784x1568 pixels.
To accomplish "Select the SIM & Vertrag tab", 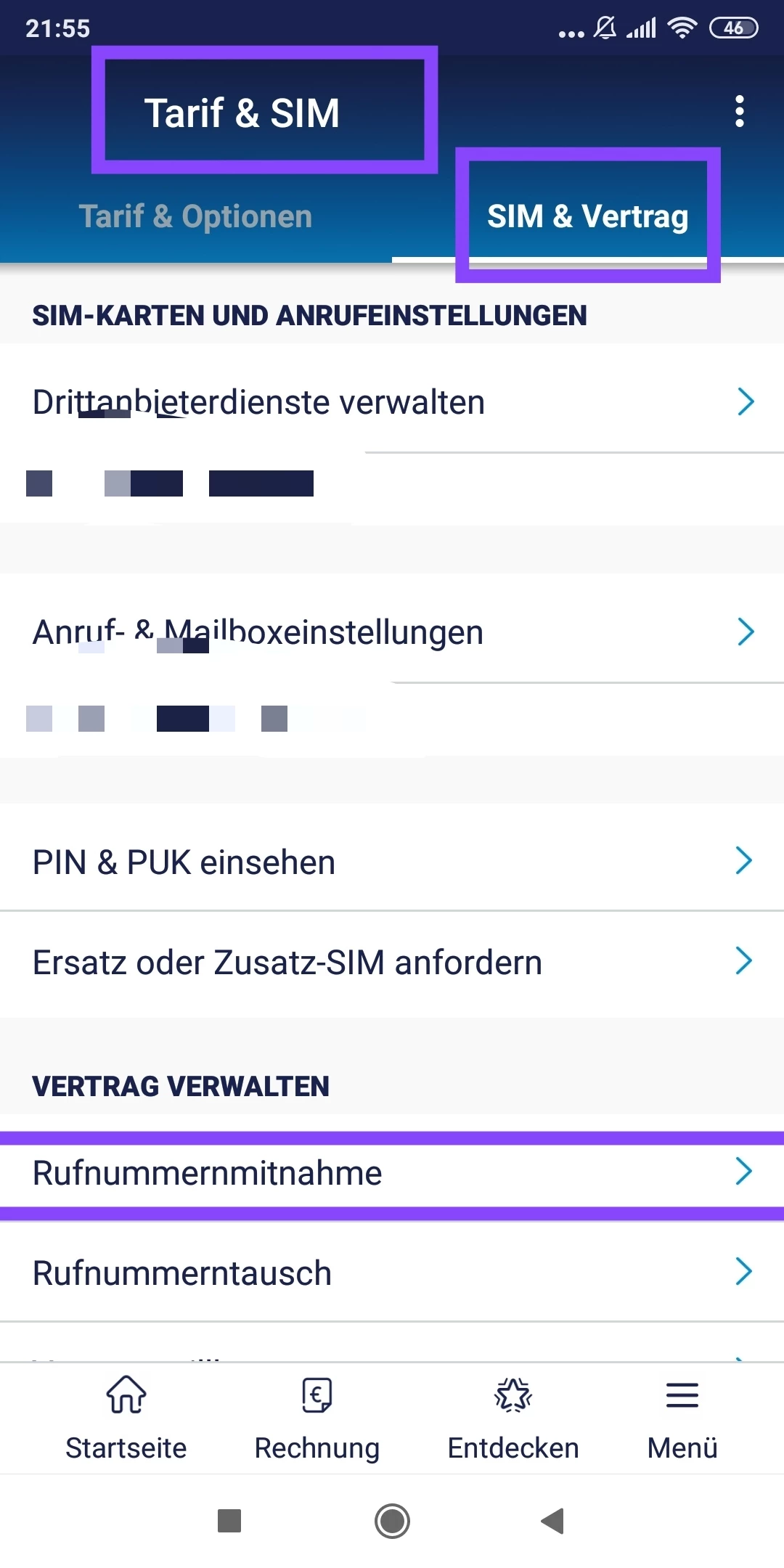I will pos(587,216).
